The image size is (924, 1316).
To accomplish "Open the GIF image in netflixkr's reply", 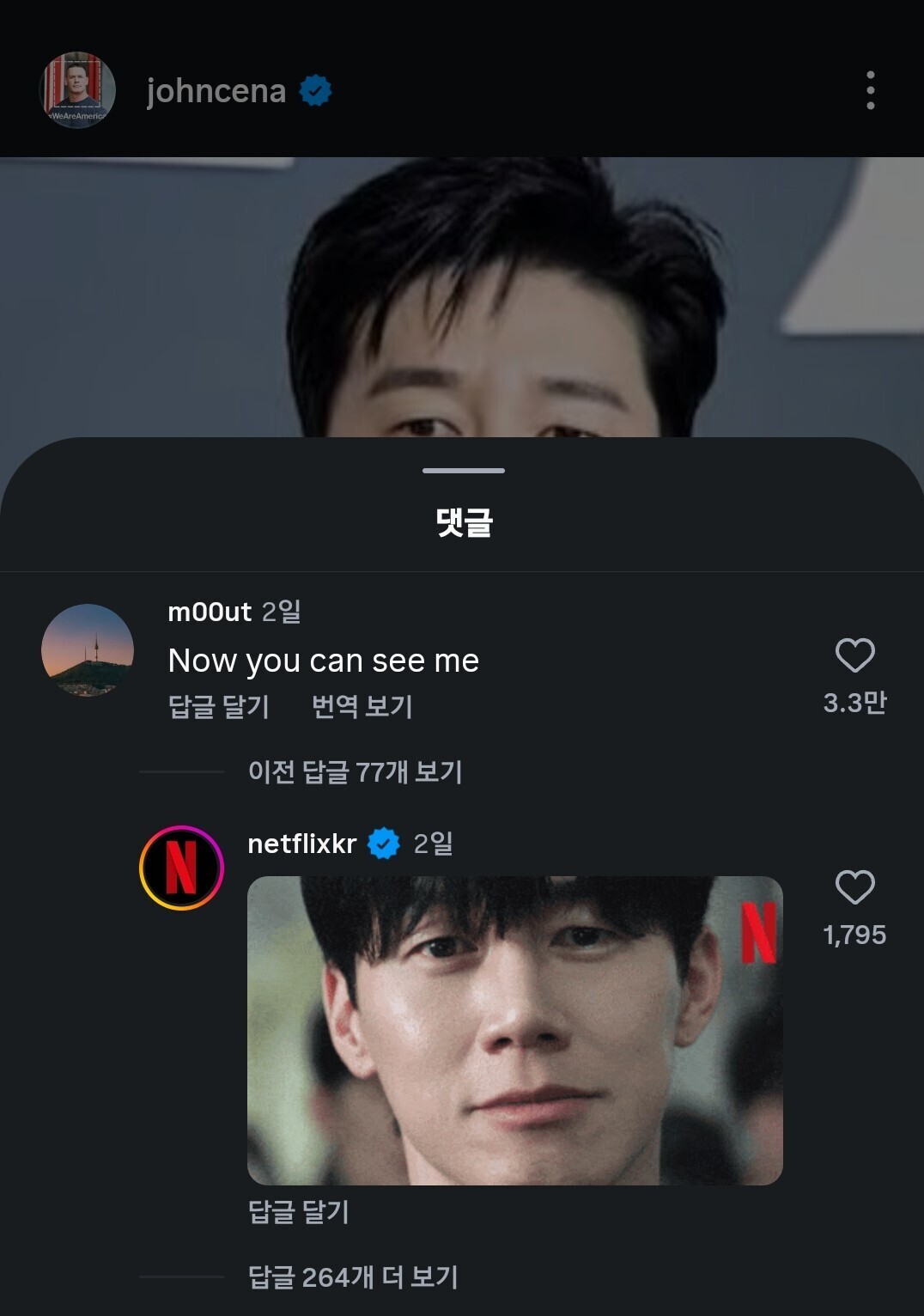I will pos(515,1031).
